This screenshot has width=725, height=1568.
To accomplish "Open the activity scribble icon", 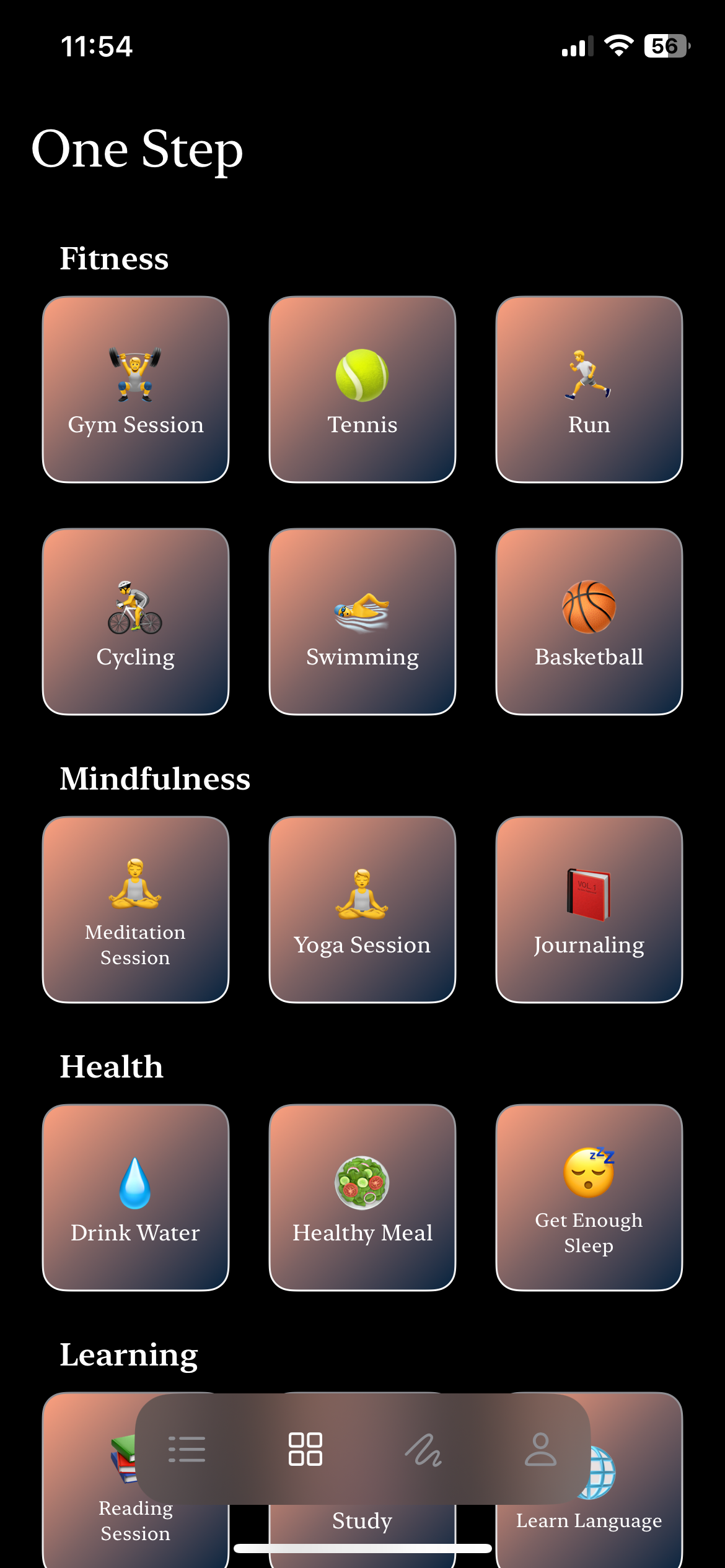I will tap(424, 1448).
